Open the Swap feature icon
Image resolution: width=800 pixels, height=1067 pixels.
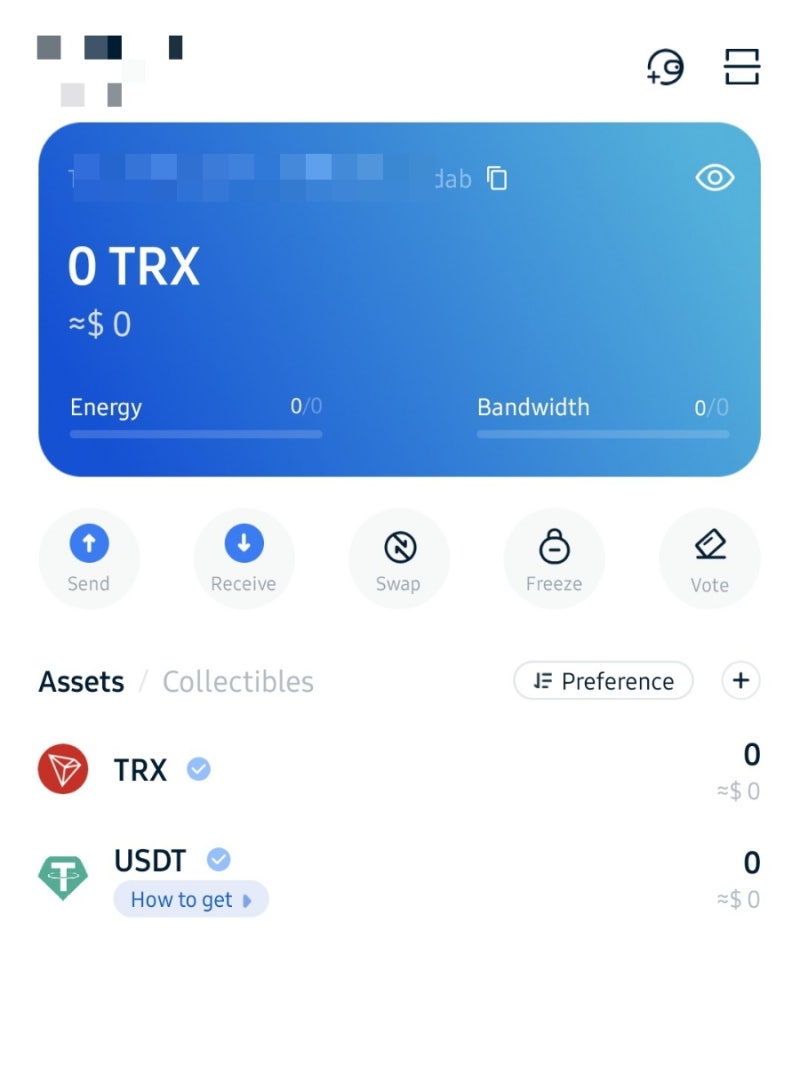pyautogui.click(x=399, y=545)
